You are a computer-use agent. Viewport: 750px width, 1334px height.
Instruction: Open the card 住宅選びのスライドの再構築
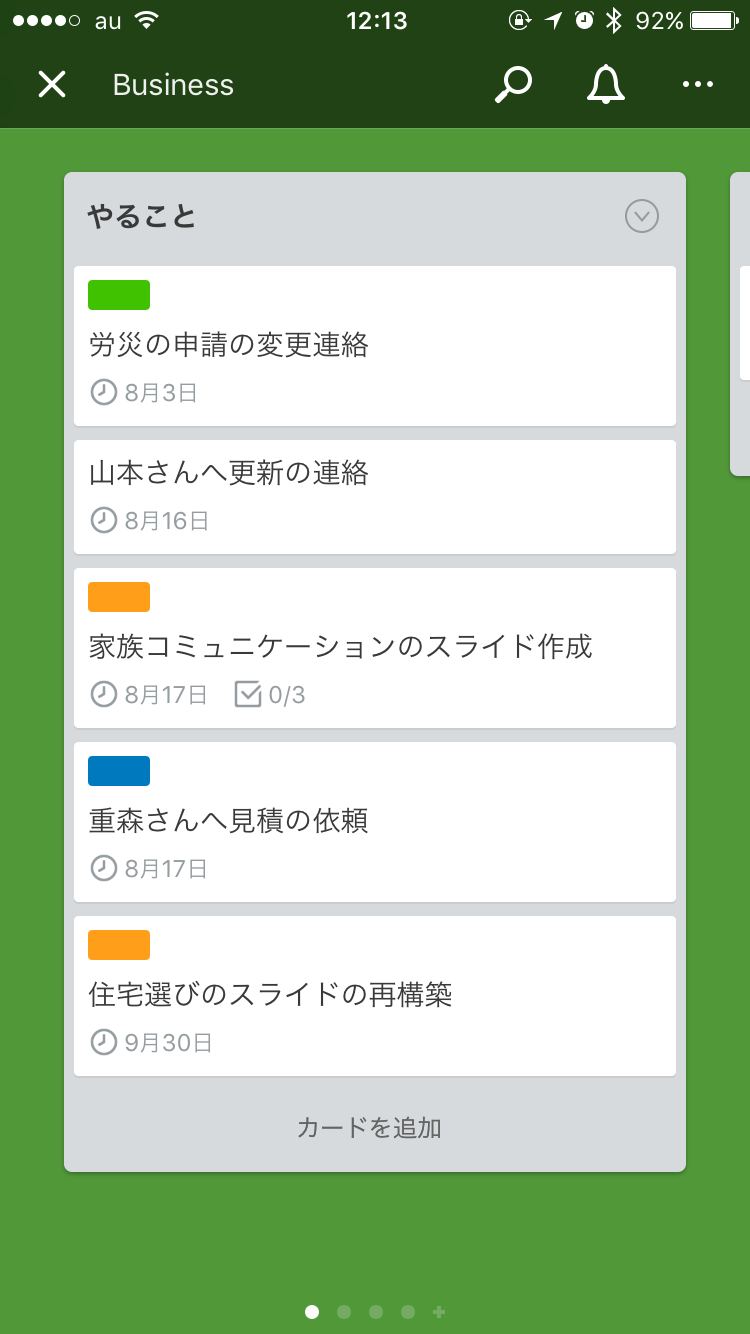click(374, 996)
